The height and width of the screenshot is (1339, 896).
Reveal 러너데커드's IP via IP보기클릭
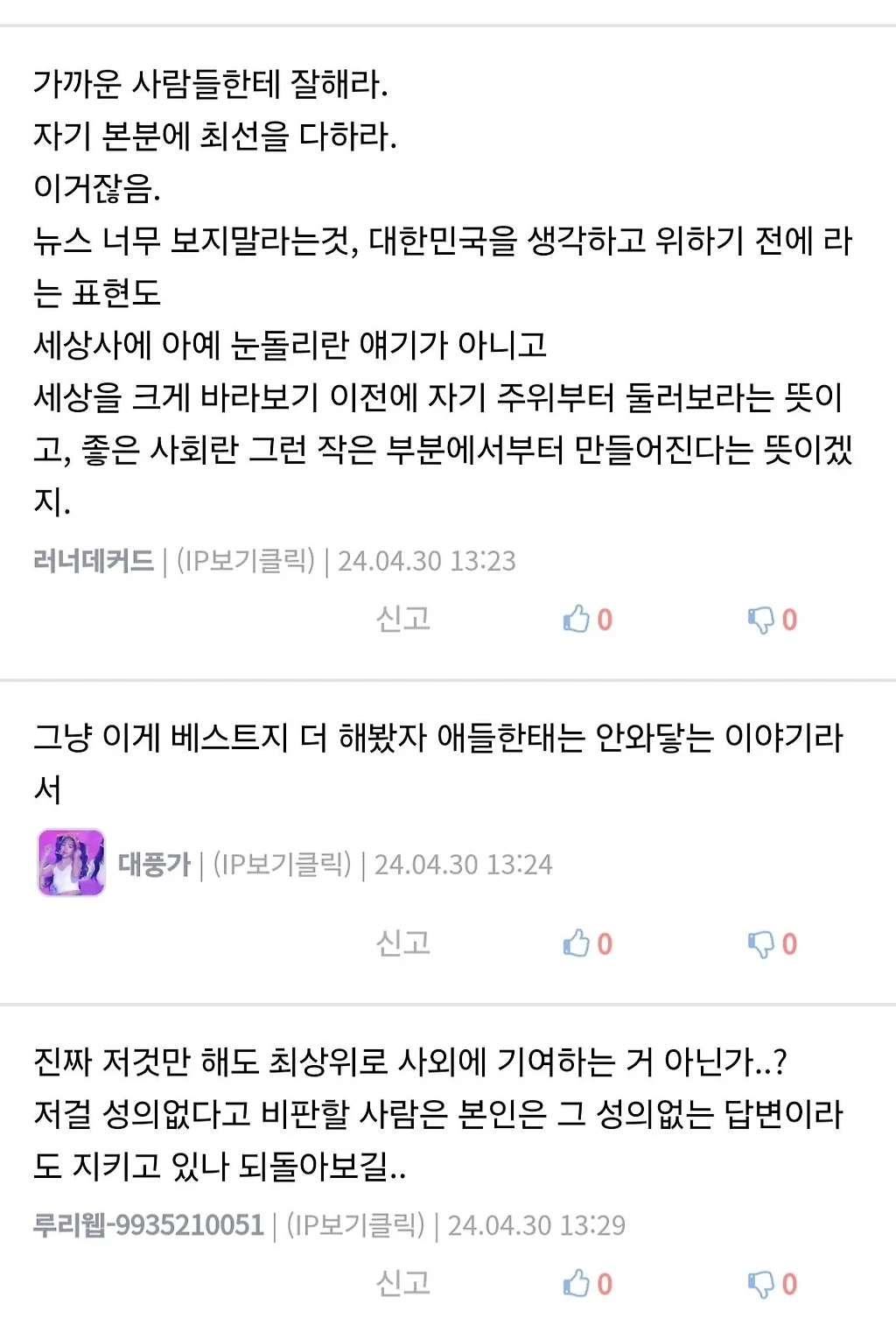tap(245, 561)
